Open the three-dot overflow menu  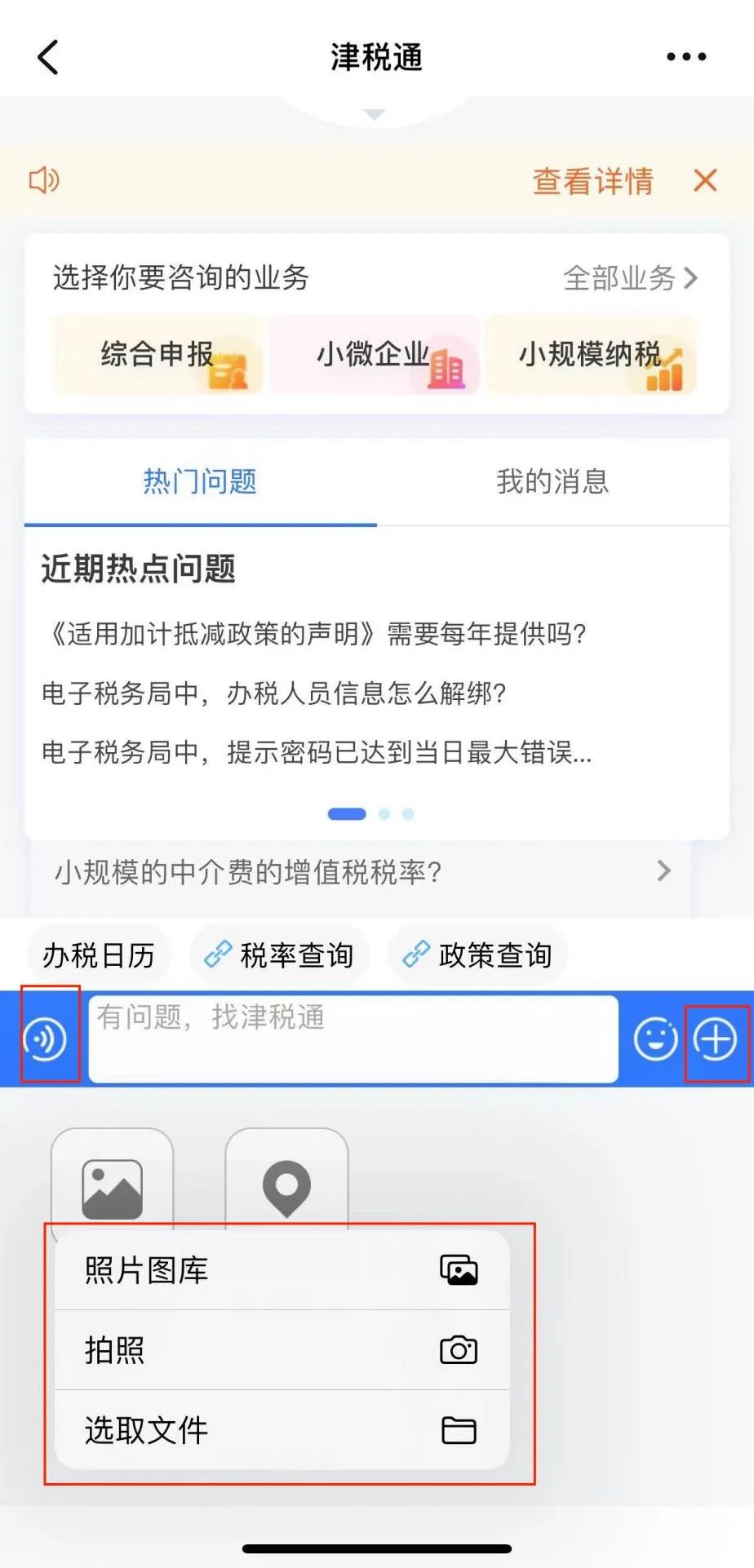(x=686, y=57)
